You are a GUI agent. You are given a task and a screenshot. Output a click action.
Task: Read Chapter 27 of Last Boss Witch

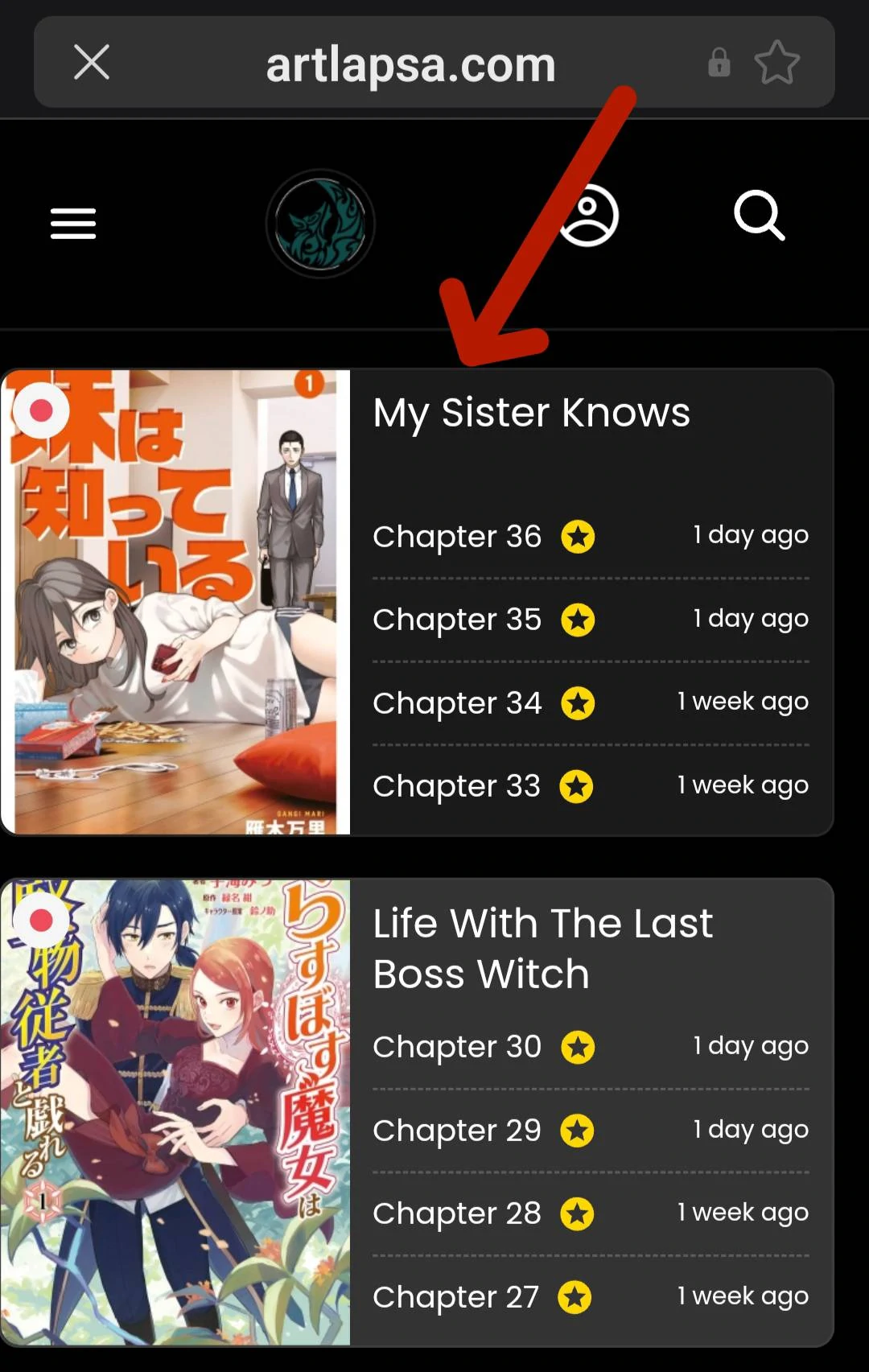(455, 1297)
